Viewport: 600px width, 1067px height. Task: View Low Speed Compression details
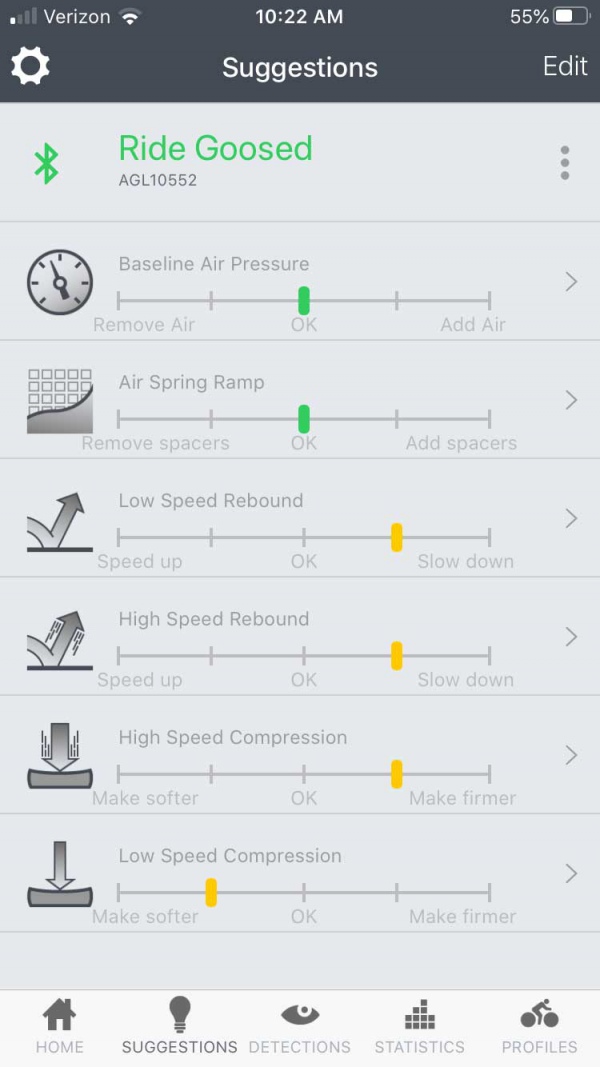(571, 873)
